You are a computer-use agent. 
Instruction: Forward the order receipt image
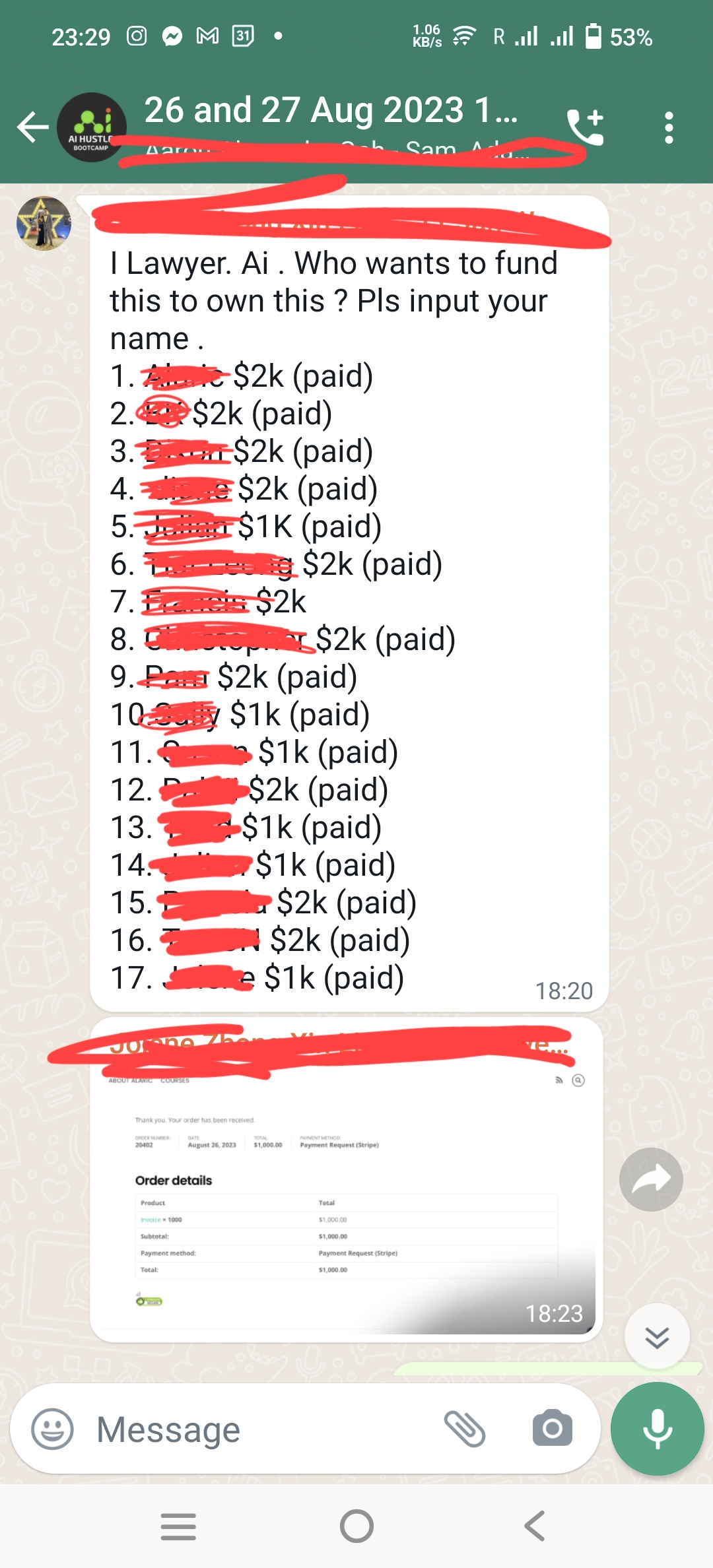(x=651, y=1179)
